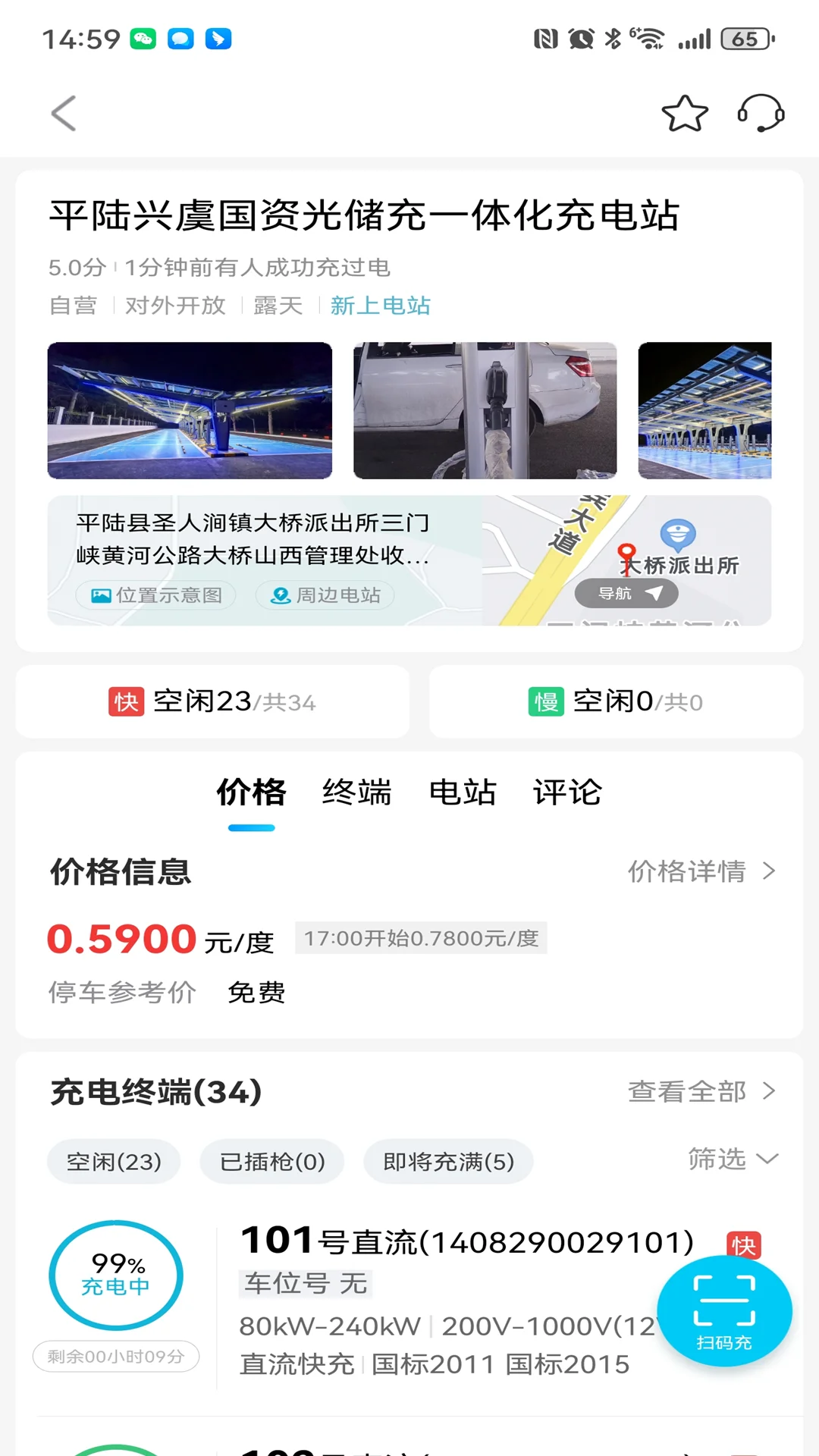
Task: Tap the back arrow to return
Action: (63, 112)
